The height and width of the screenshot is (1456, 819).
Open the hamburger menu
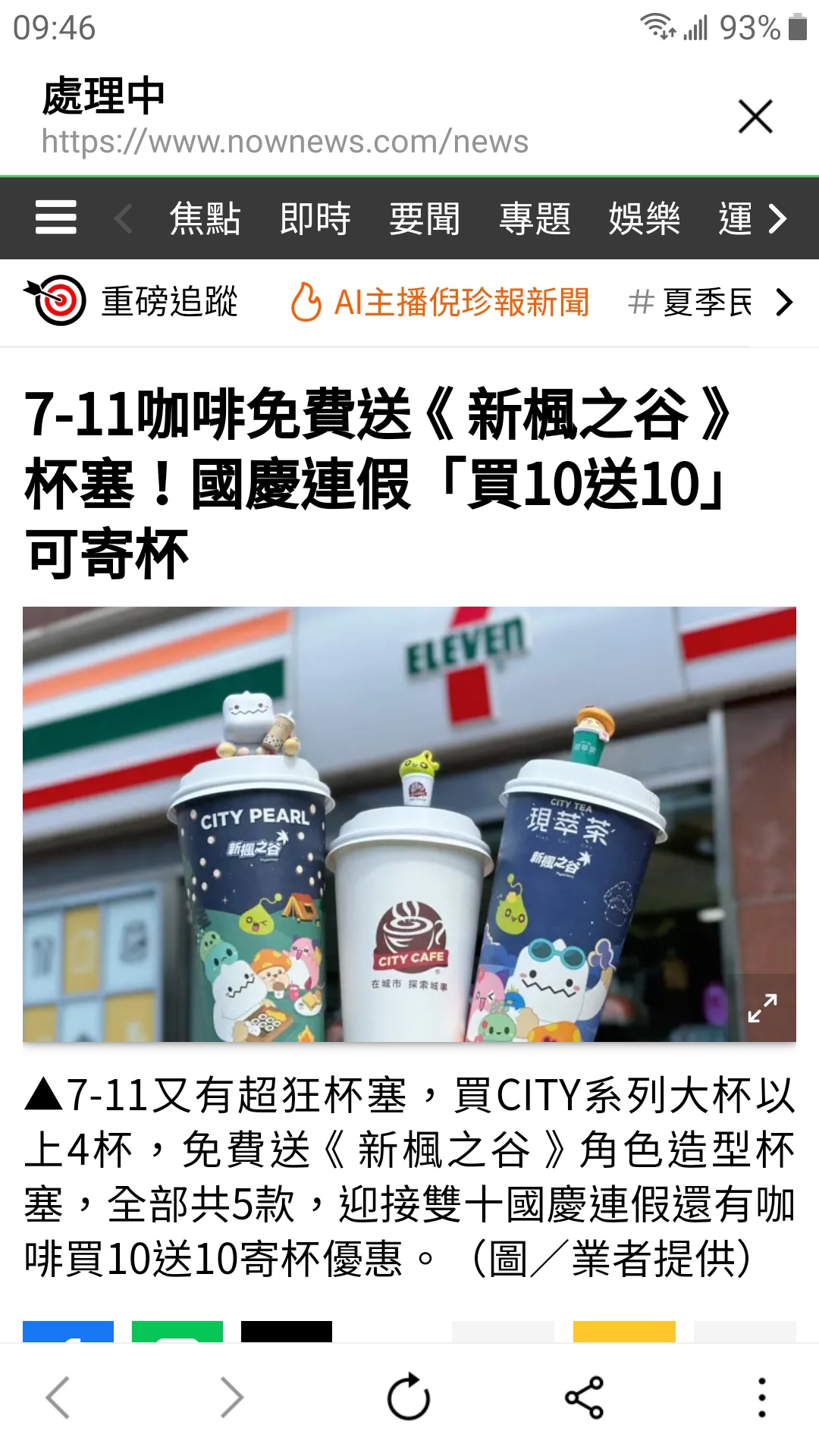(56, 218)
